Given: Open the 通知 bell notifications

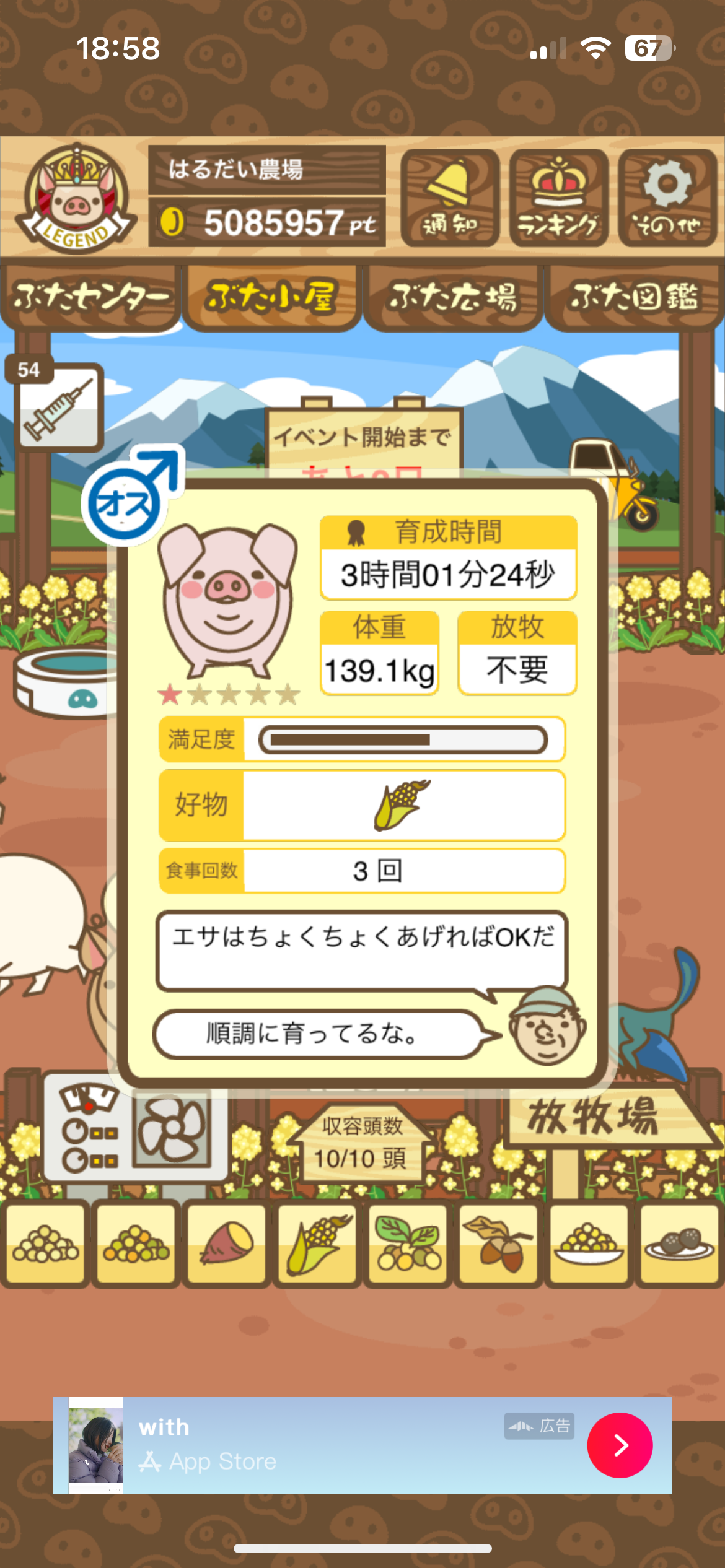Looking at the screenshot, I should (450, 198).
